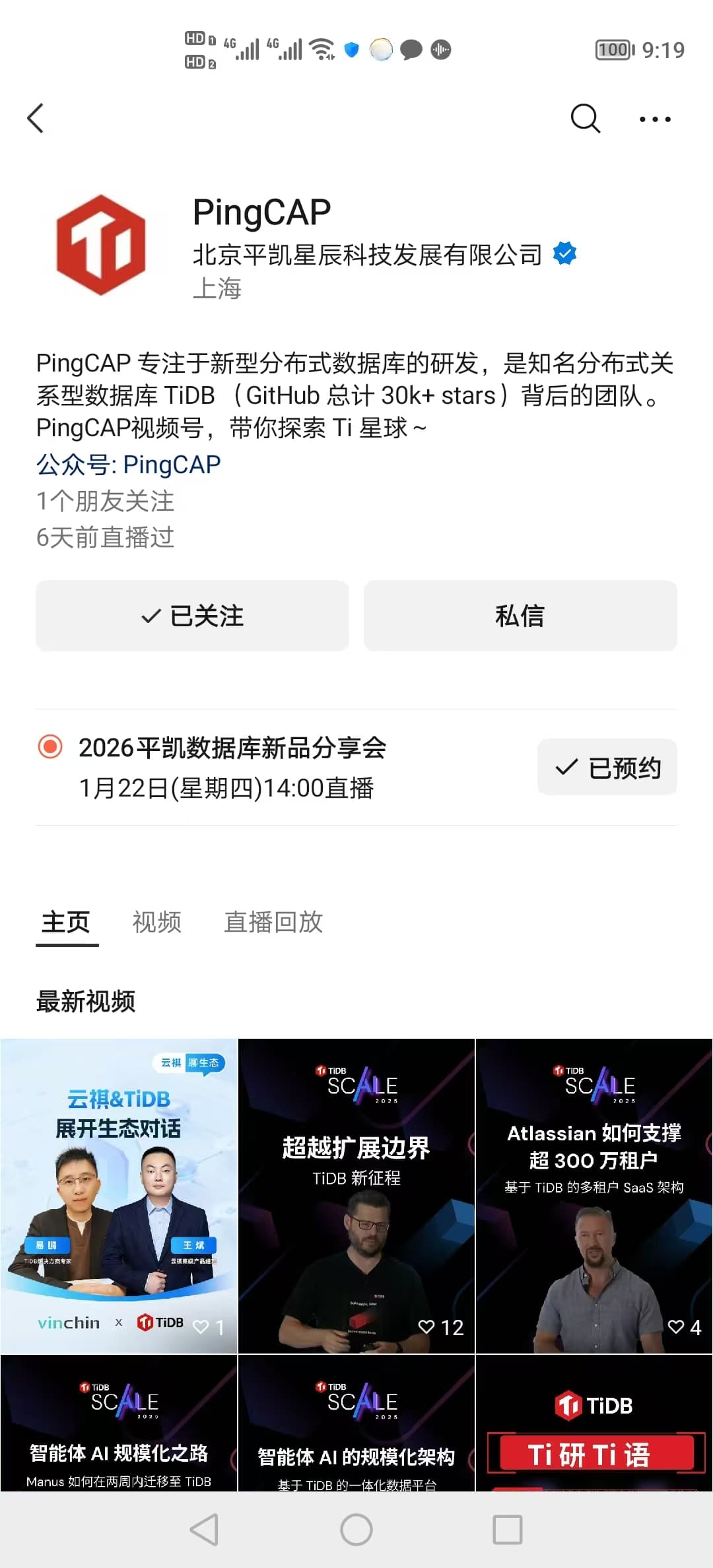The image size is (713, 1568).
Task: Go to the system home screen
Action: (356, 1530)
